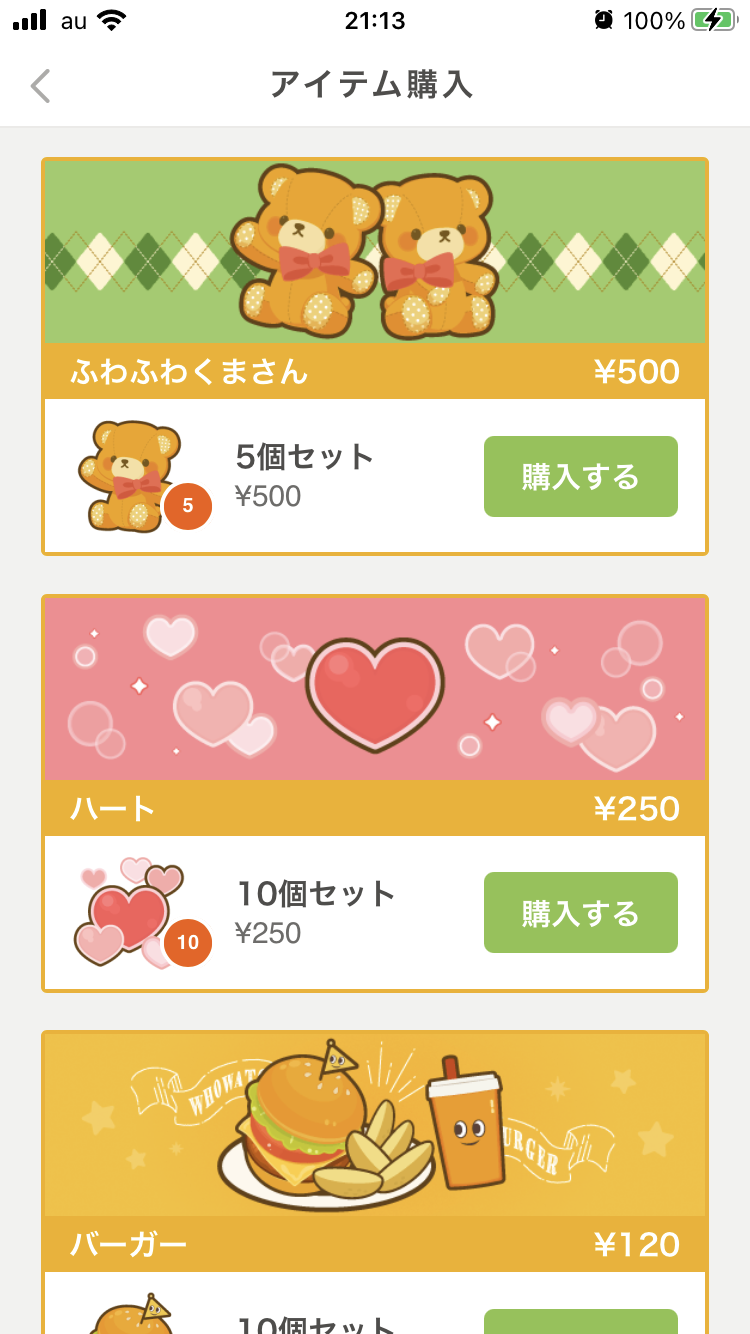Purchase the ハート 10個セット

580,913
